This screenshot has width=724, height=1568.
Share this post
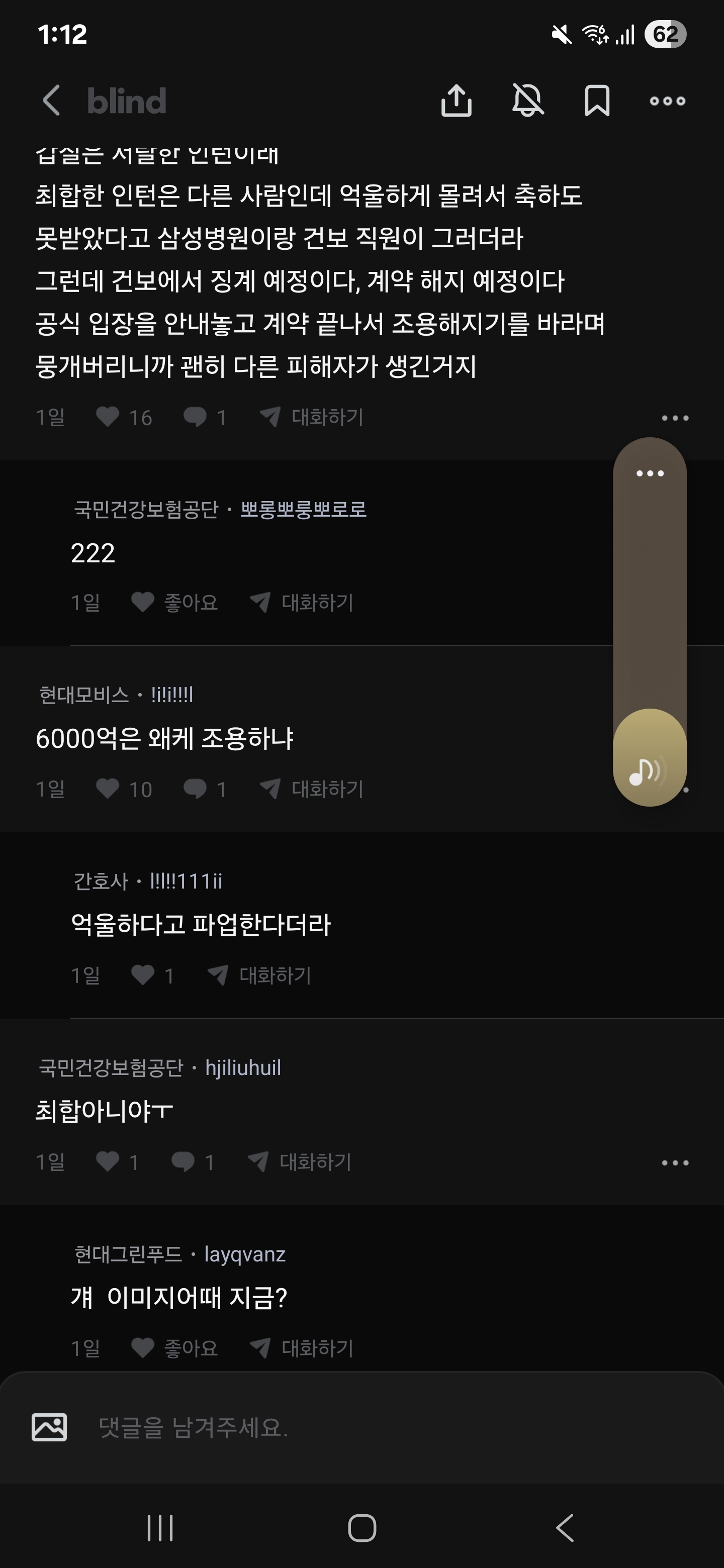tap(456, 101)
